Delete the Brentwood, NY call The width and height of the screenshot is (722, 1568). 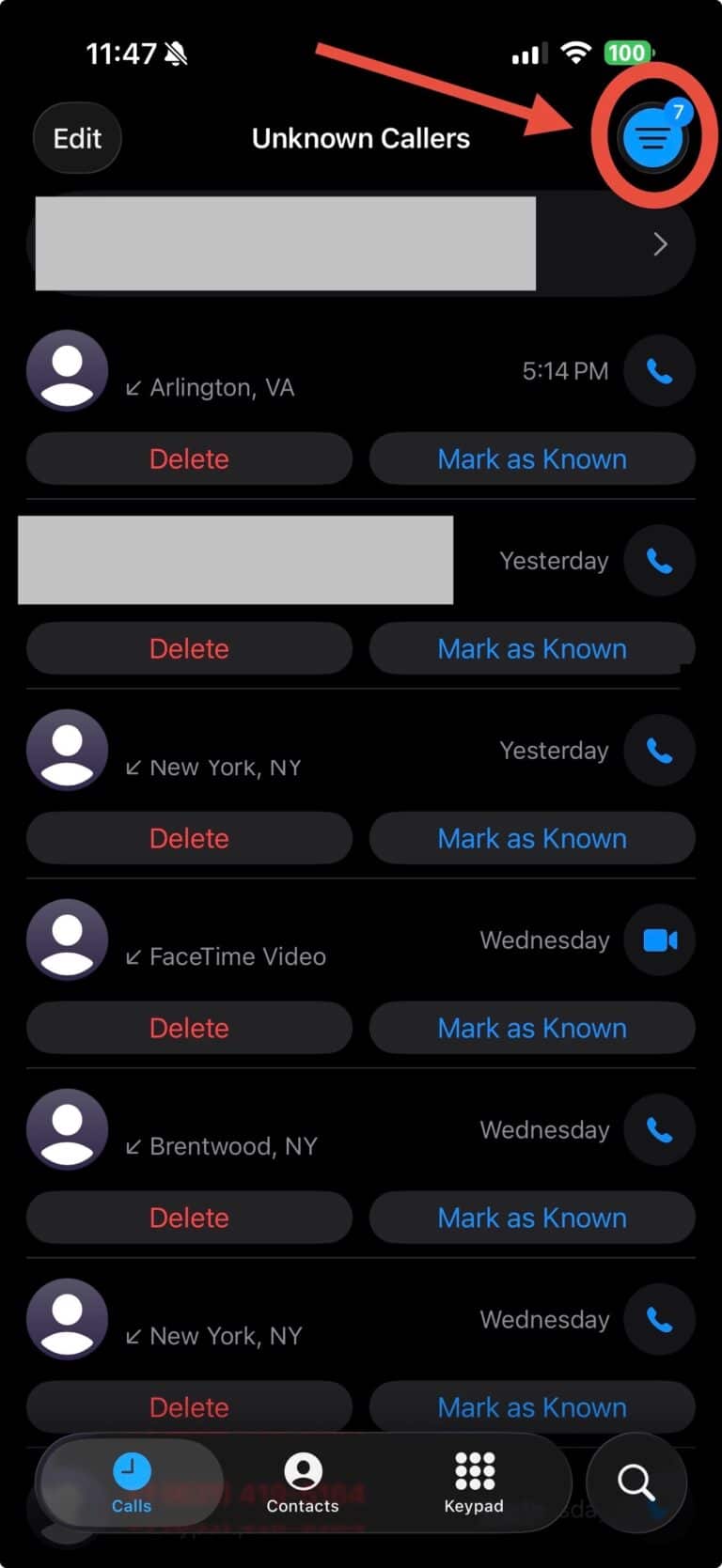click(x=189, y=1219)
